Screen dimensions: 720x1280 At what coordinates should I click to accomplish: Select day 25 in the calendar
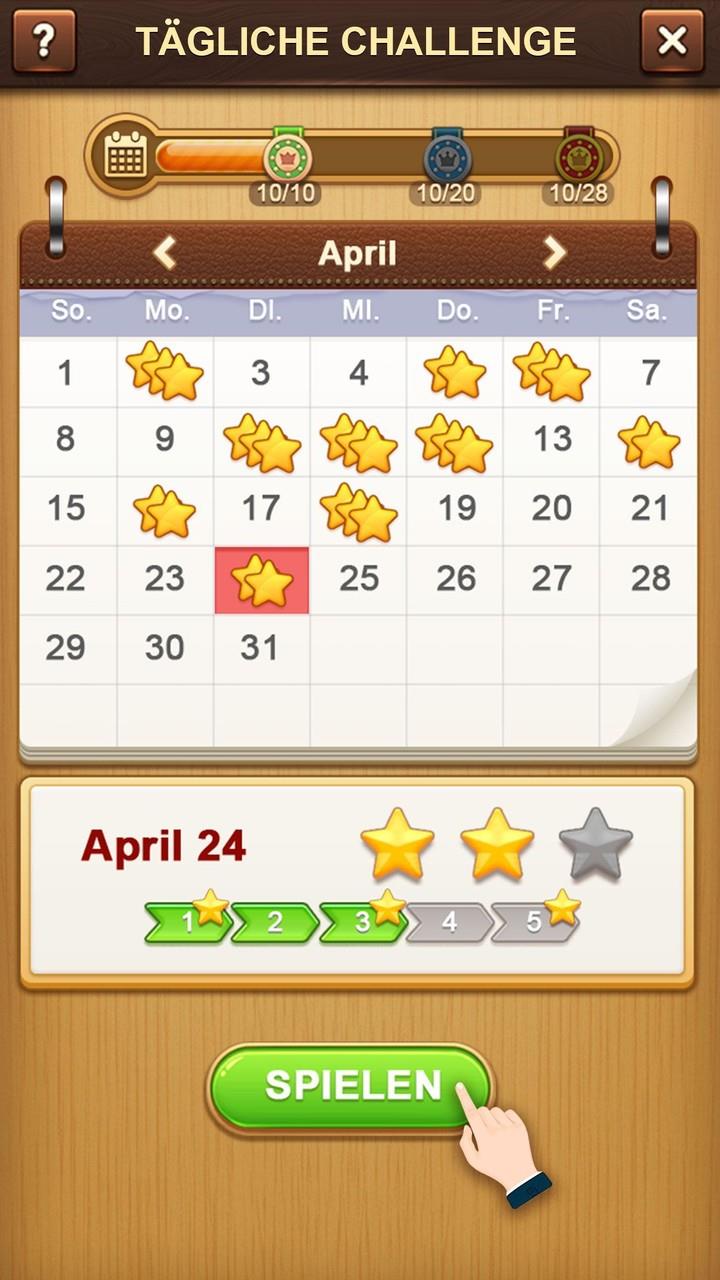tap(359, 579)
